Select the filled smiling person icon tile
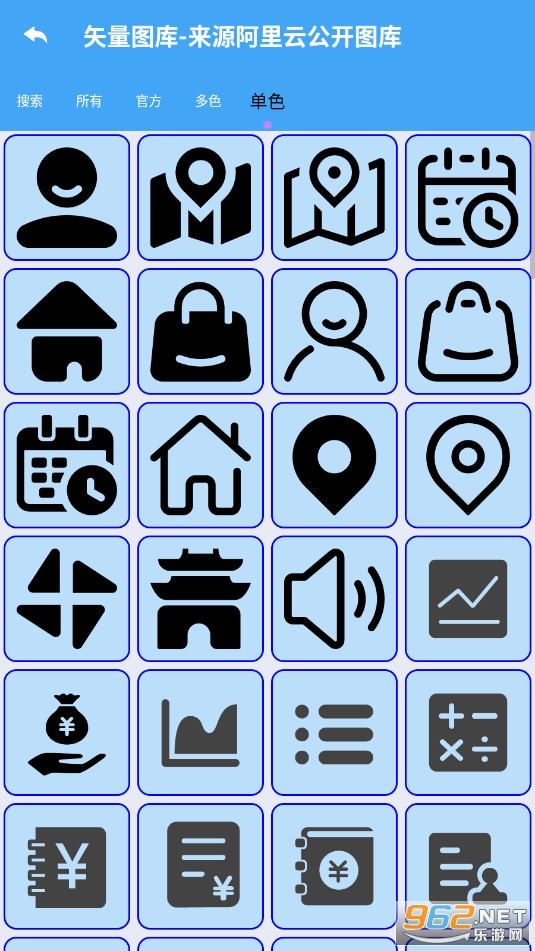535x951 pixels. tap(67, 198)
